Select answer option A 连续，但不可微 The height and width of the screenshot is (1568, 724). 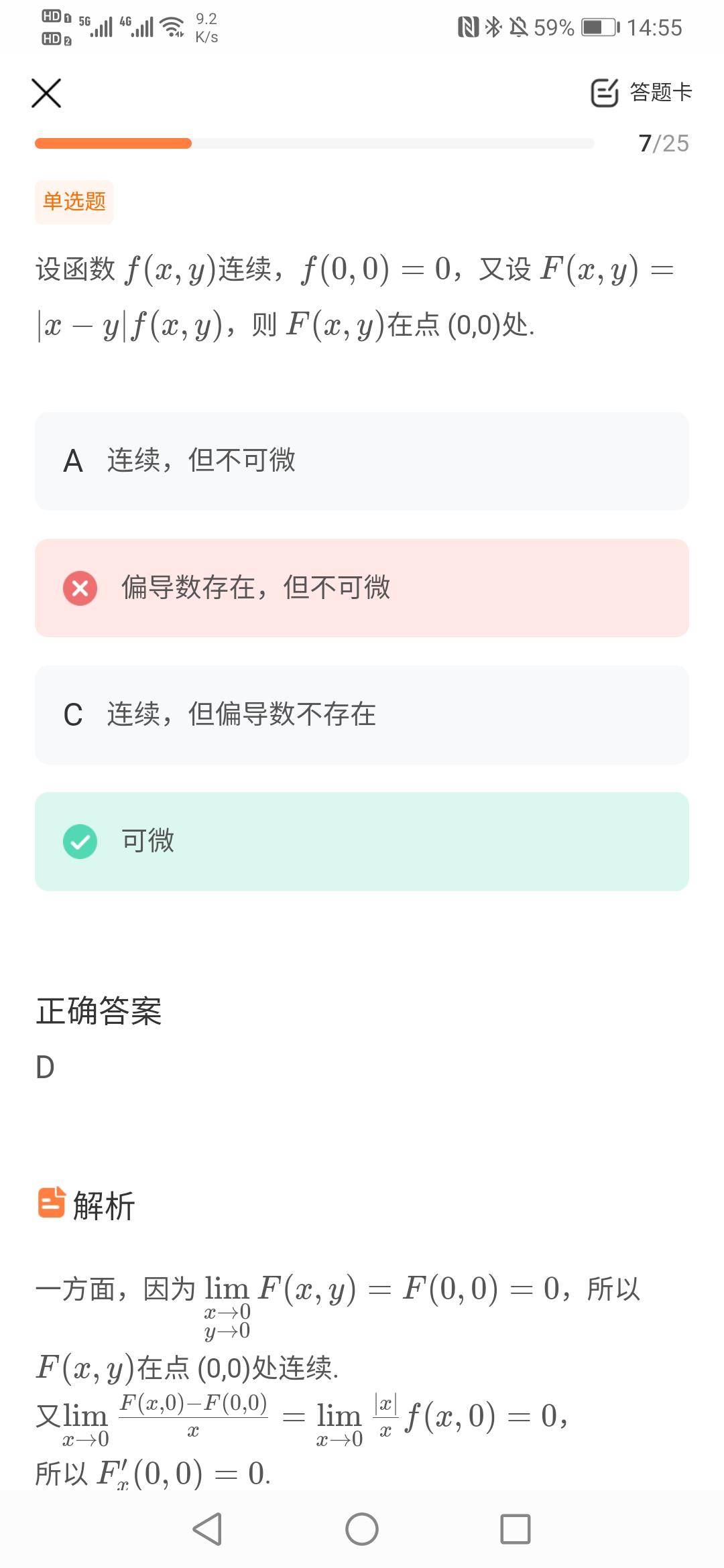click(x=362, y=460)
